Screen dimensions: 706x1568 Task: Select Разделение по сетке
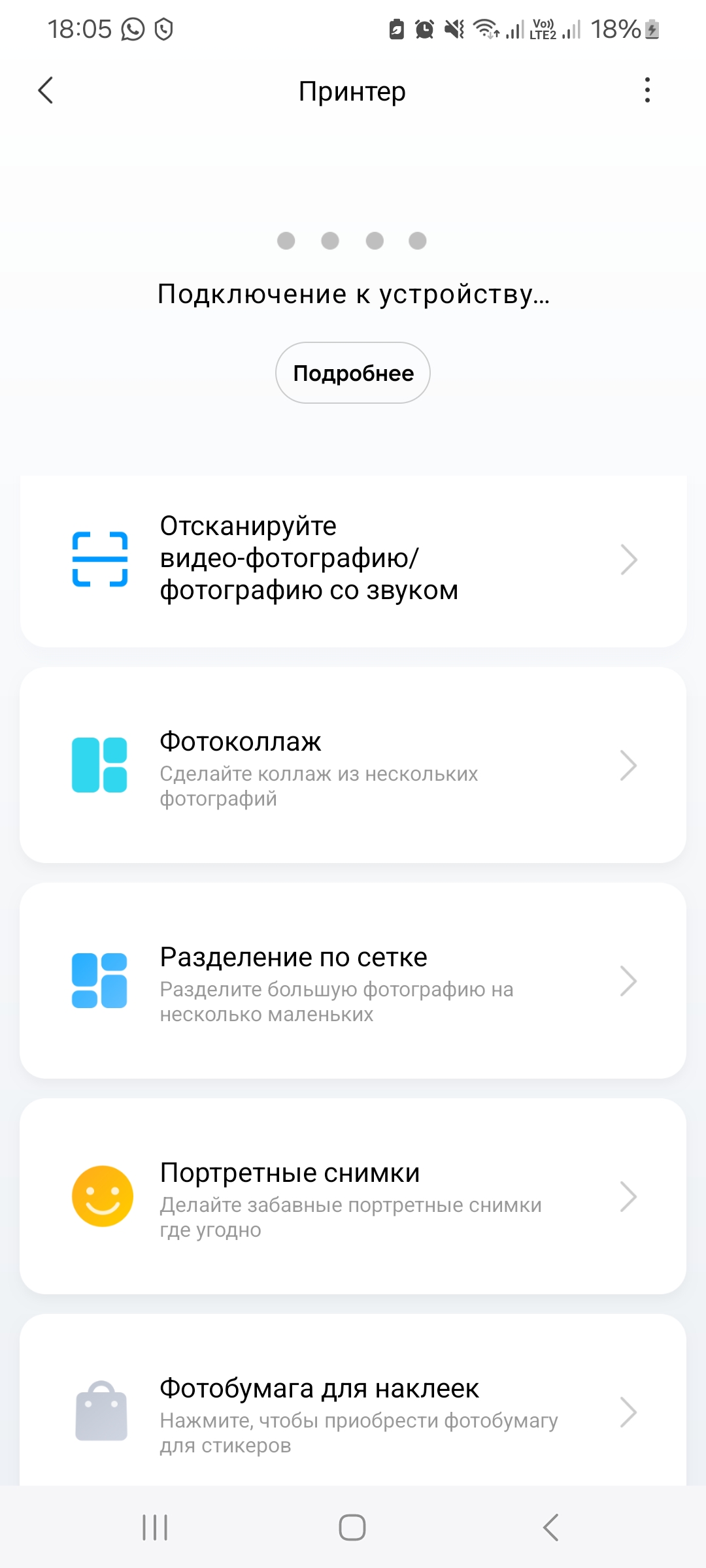tap(353, 981)
